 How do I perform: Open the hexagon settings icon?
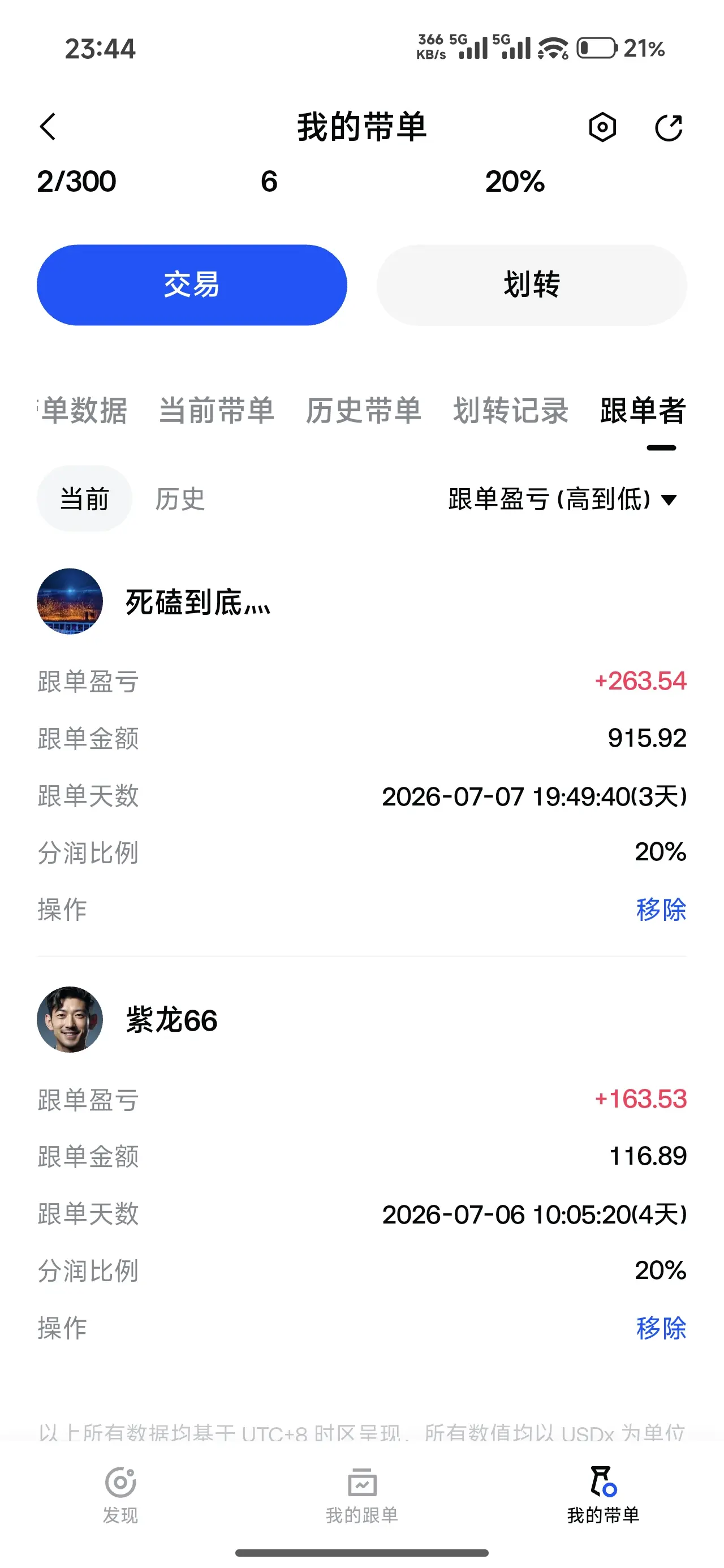[x=602, y=127]
